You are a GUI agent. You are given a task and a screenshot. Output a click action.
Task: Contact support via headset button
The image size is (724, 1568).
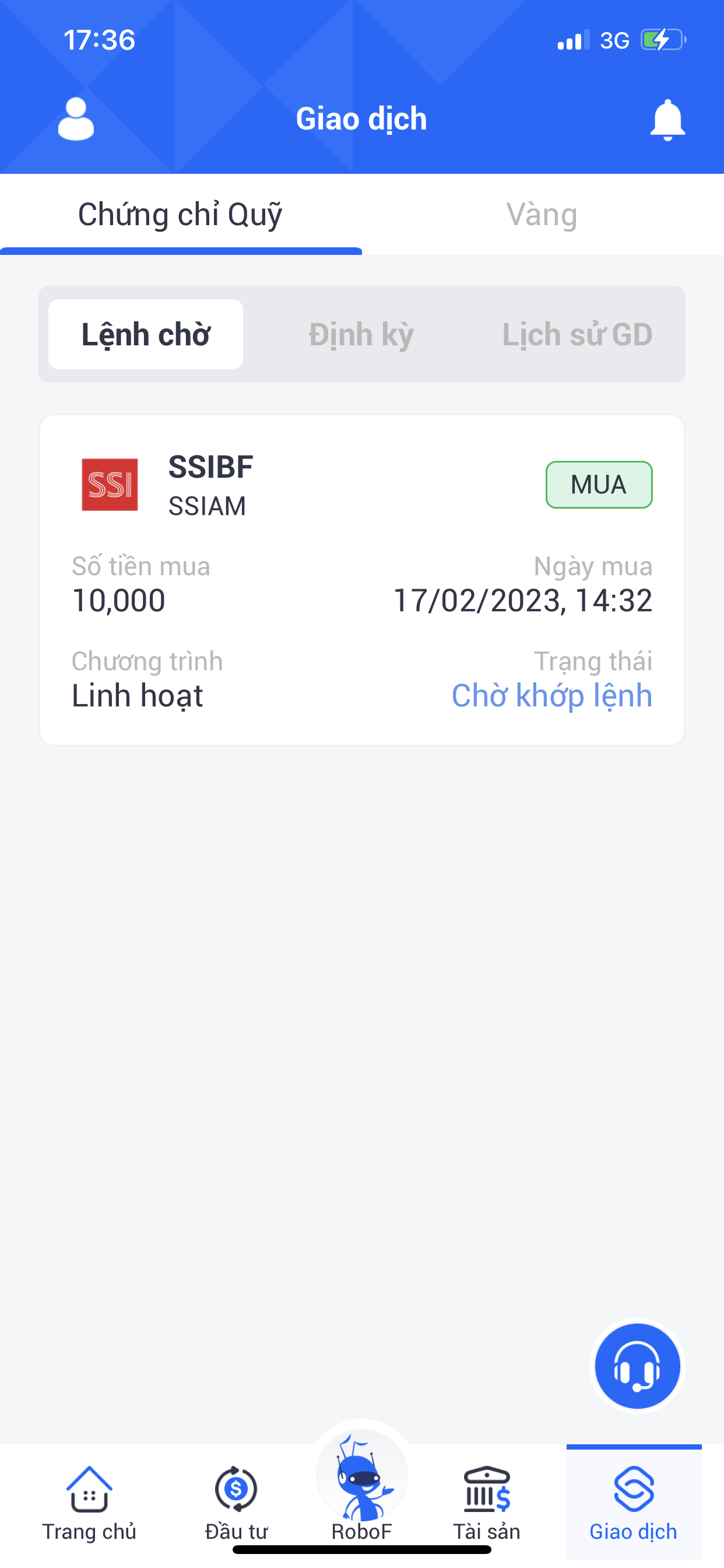pos(637,1367)
